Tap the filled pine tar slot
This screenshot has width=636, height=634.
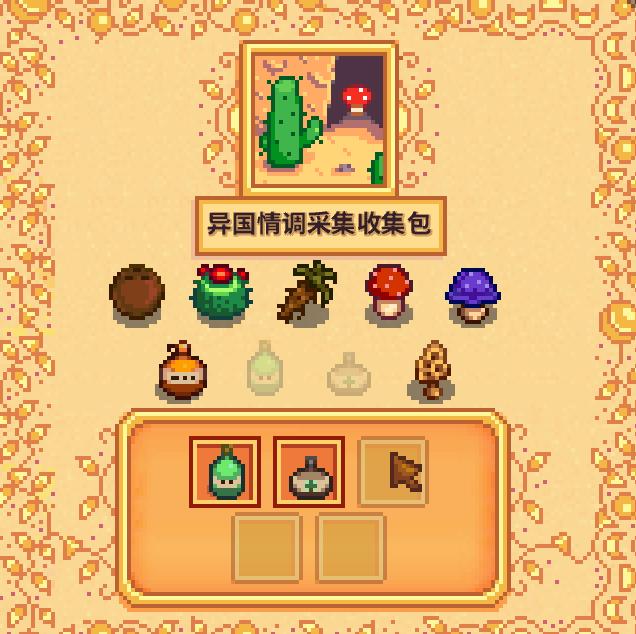tap(309, 472)
